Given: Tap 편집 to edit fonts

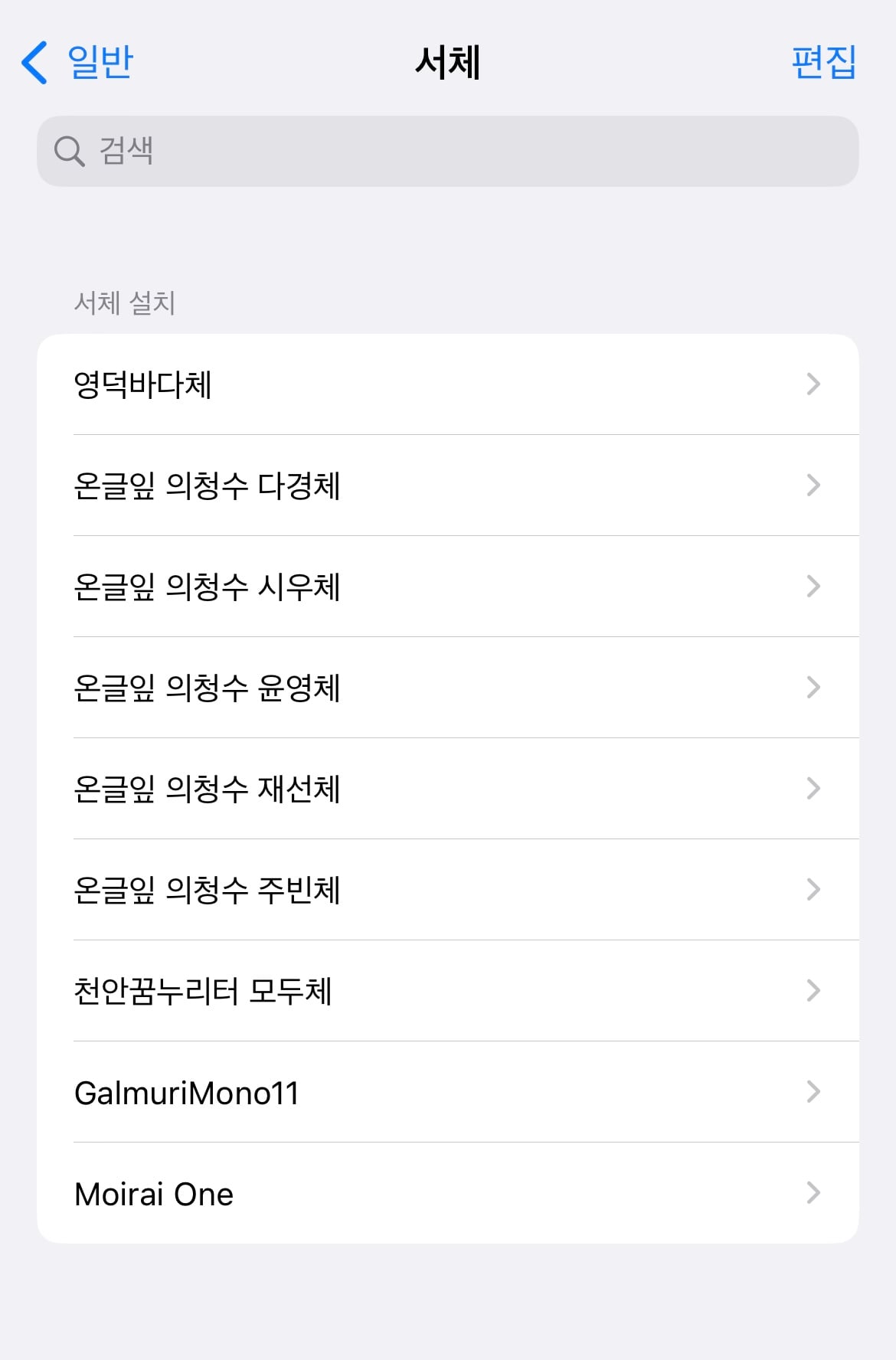Looking at the screenshot, I should click(823, 62).
